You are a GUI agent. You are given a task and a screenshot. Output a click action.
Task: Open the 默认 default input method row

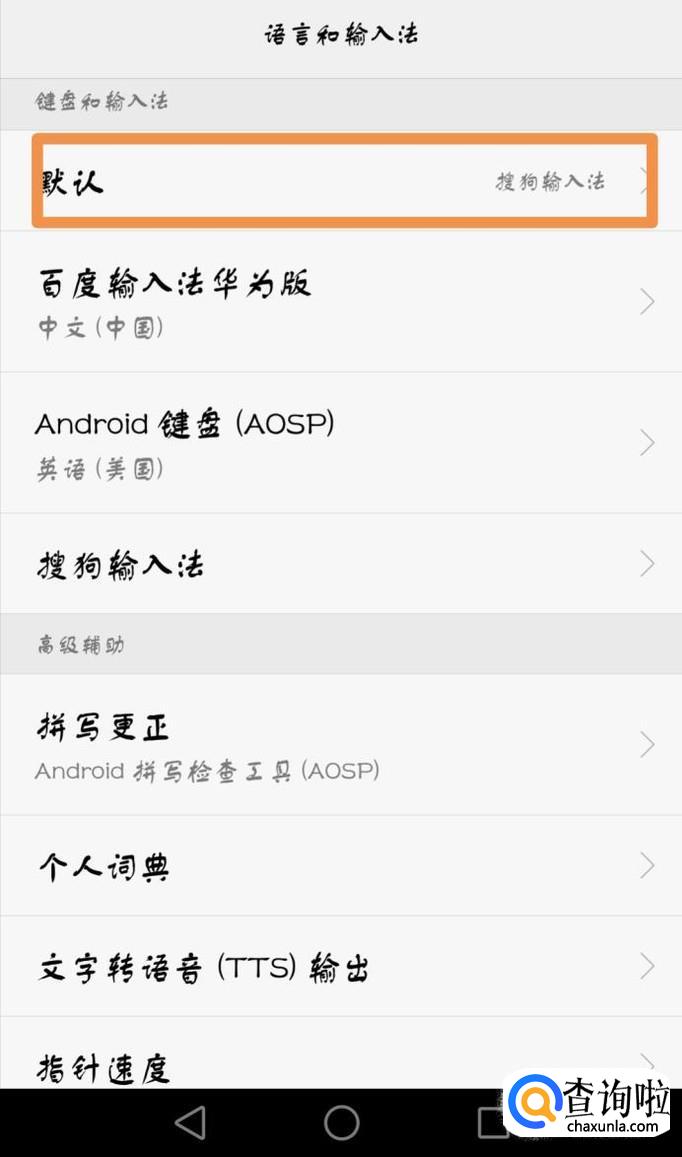click(341, 180)
